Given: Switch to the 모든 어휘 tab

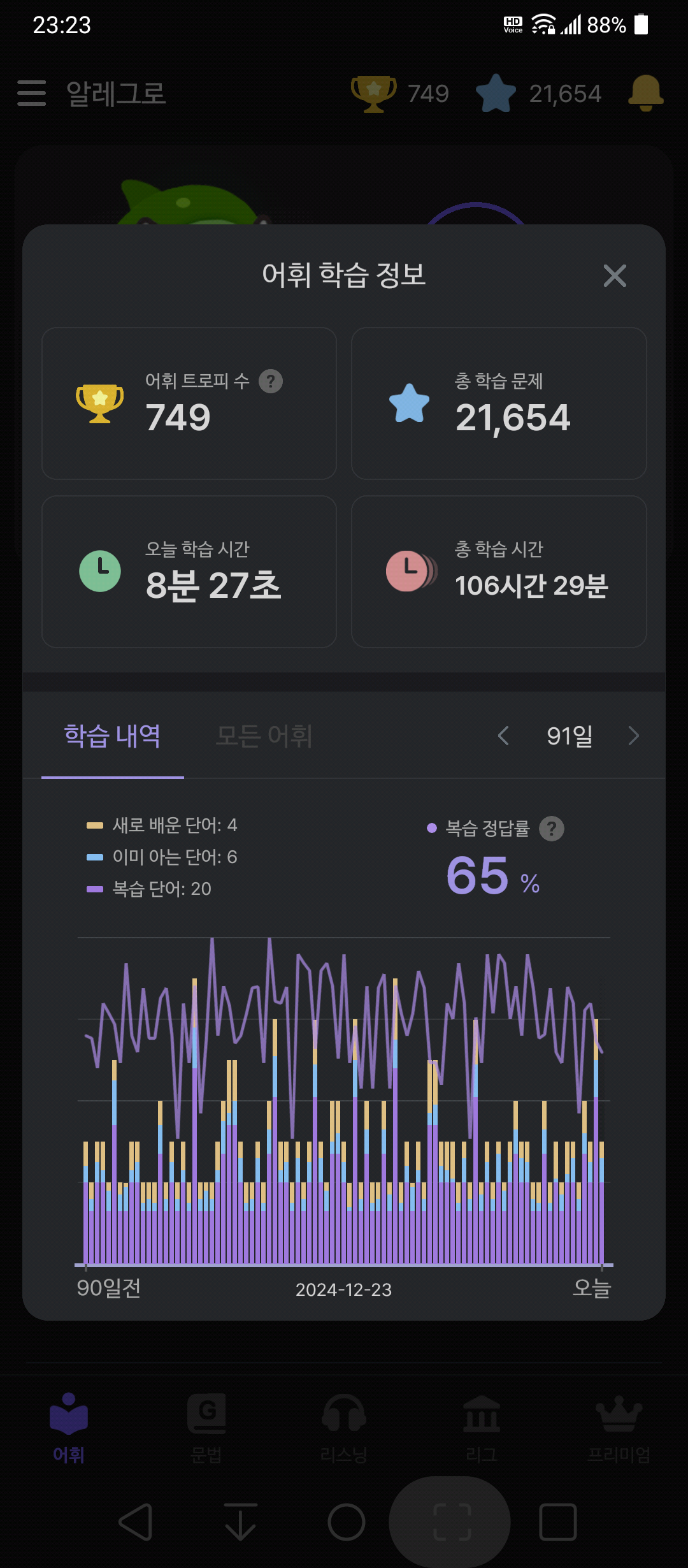Looking at the screenshot, I should tap(264, 736).
